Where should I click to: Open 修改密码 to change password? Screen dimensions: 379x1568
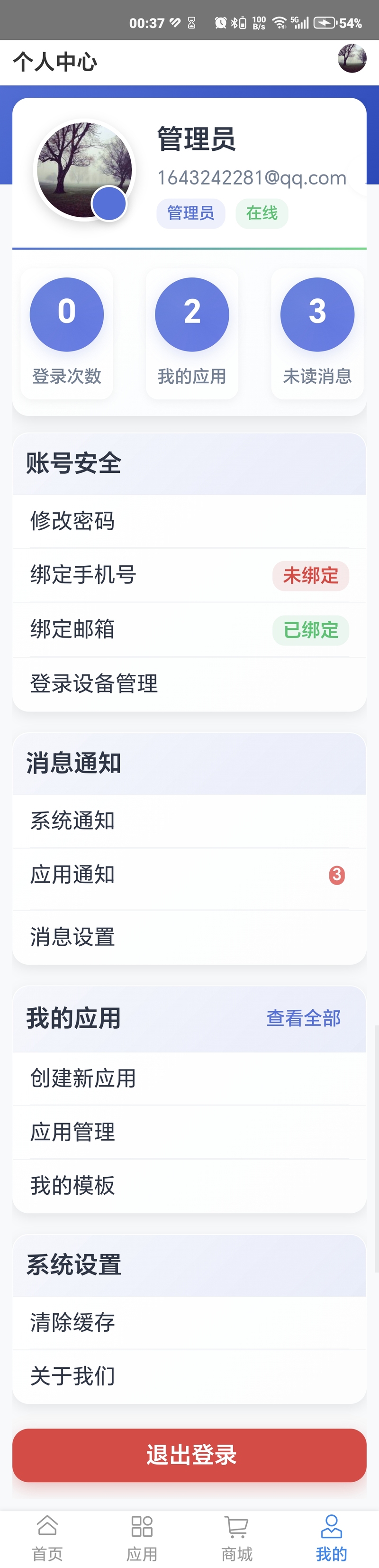[189, 521]
